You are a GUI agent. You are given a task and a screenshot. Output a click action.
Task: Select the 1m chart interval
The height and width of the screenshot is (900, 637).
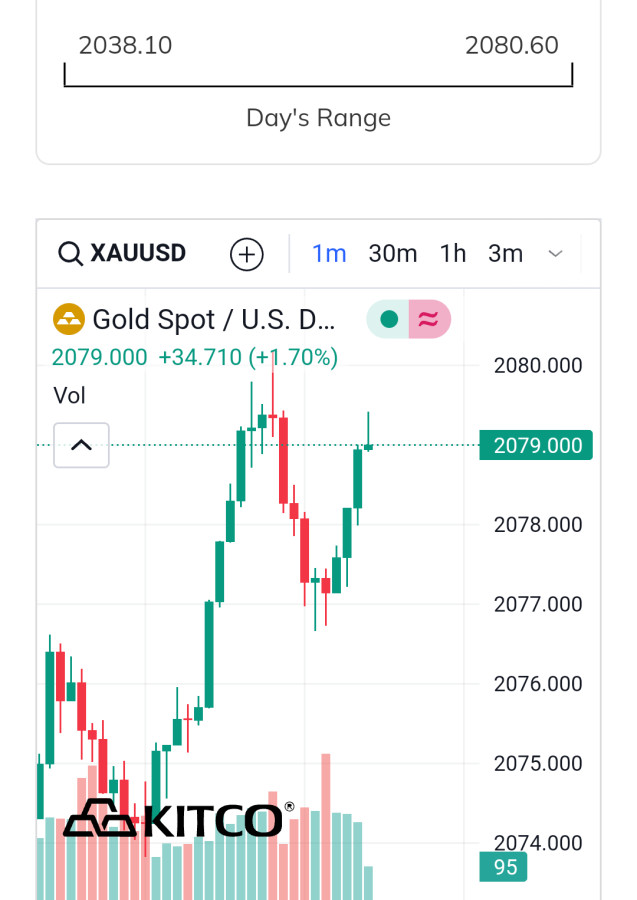pos(329,254)
